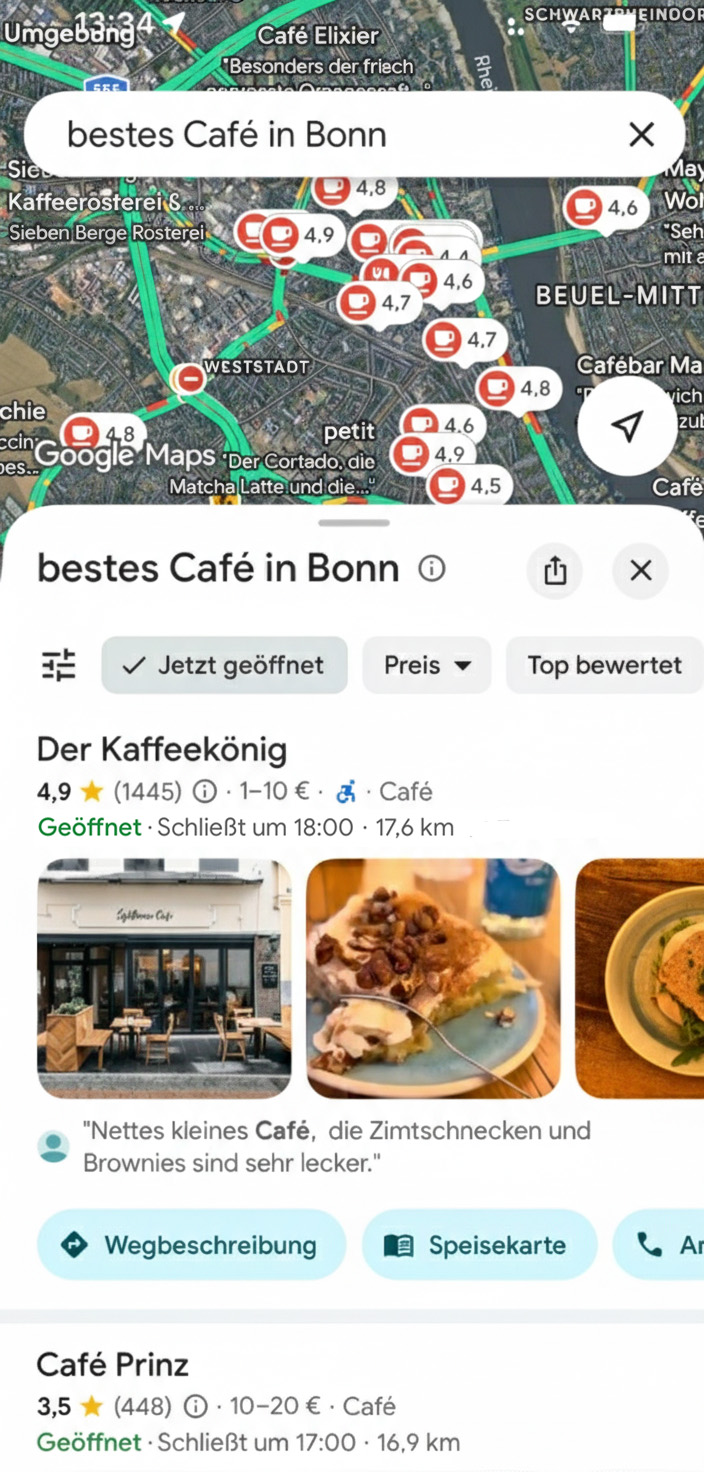
Task: Apply the 'Top bewertet' filter
Action: (x=604, y=665)
